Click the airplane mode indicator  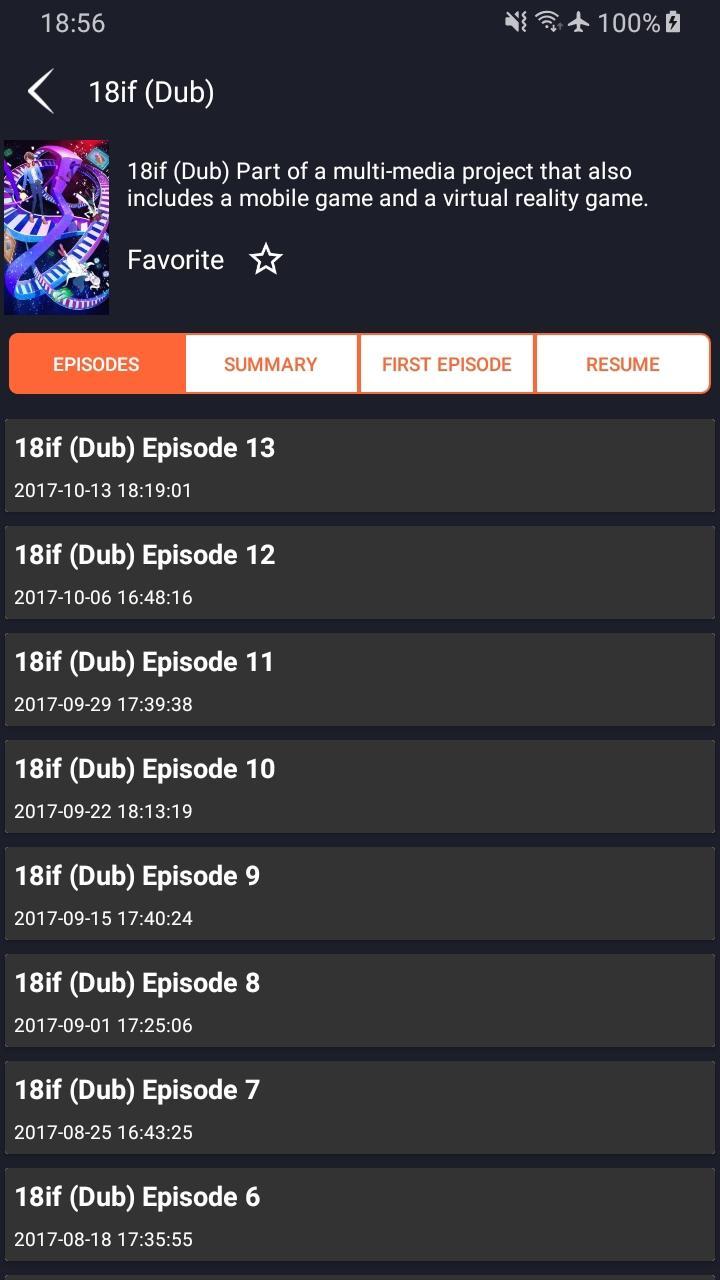[580, 21]
